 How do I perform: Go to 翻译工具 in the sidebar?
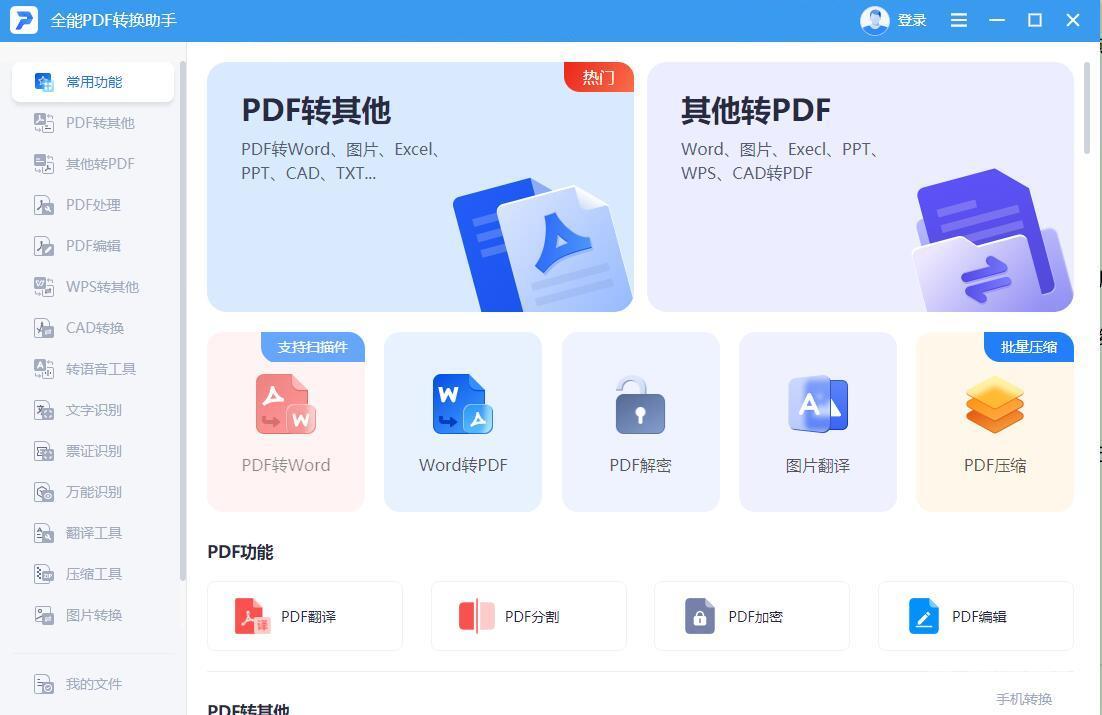point(93,533)
